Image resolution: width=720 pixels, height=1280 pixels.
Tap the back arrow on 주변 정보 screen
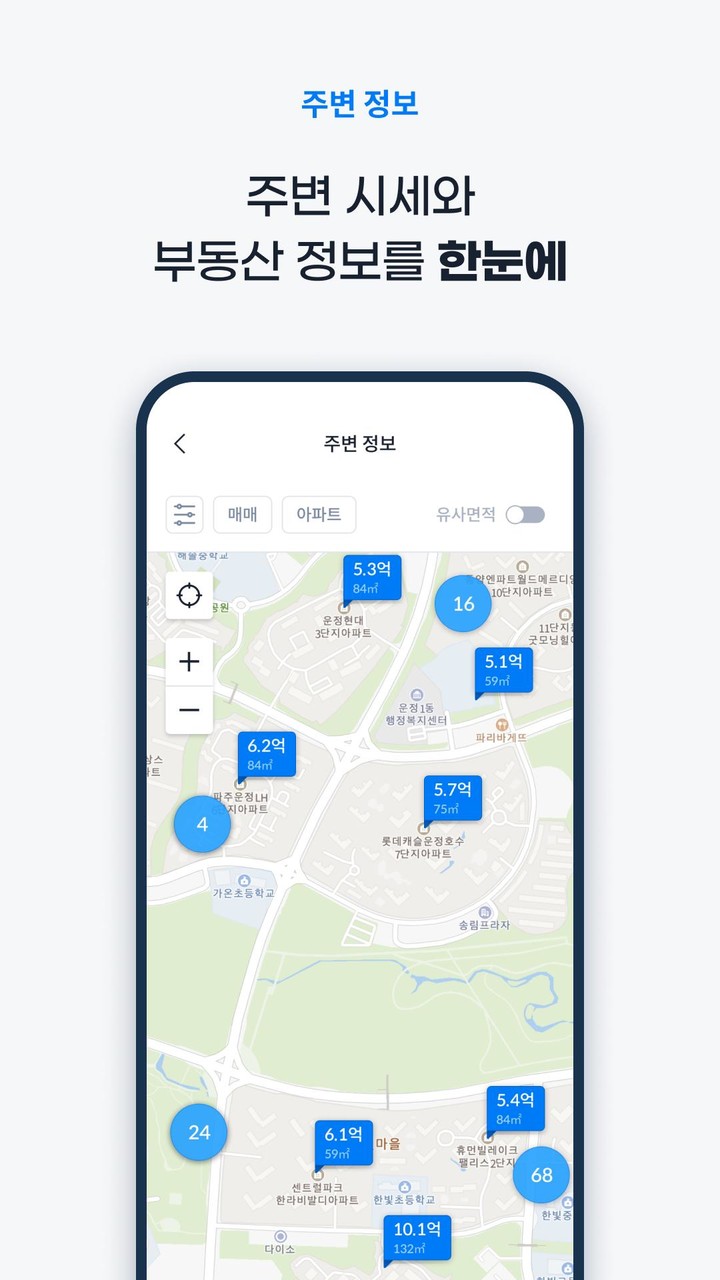[x=180, y=441]
